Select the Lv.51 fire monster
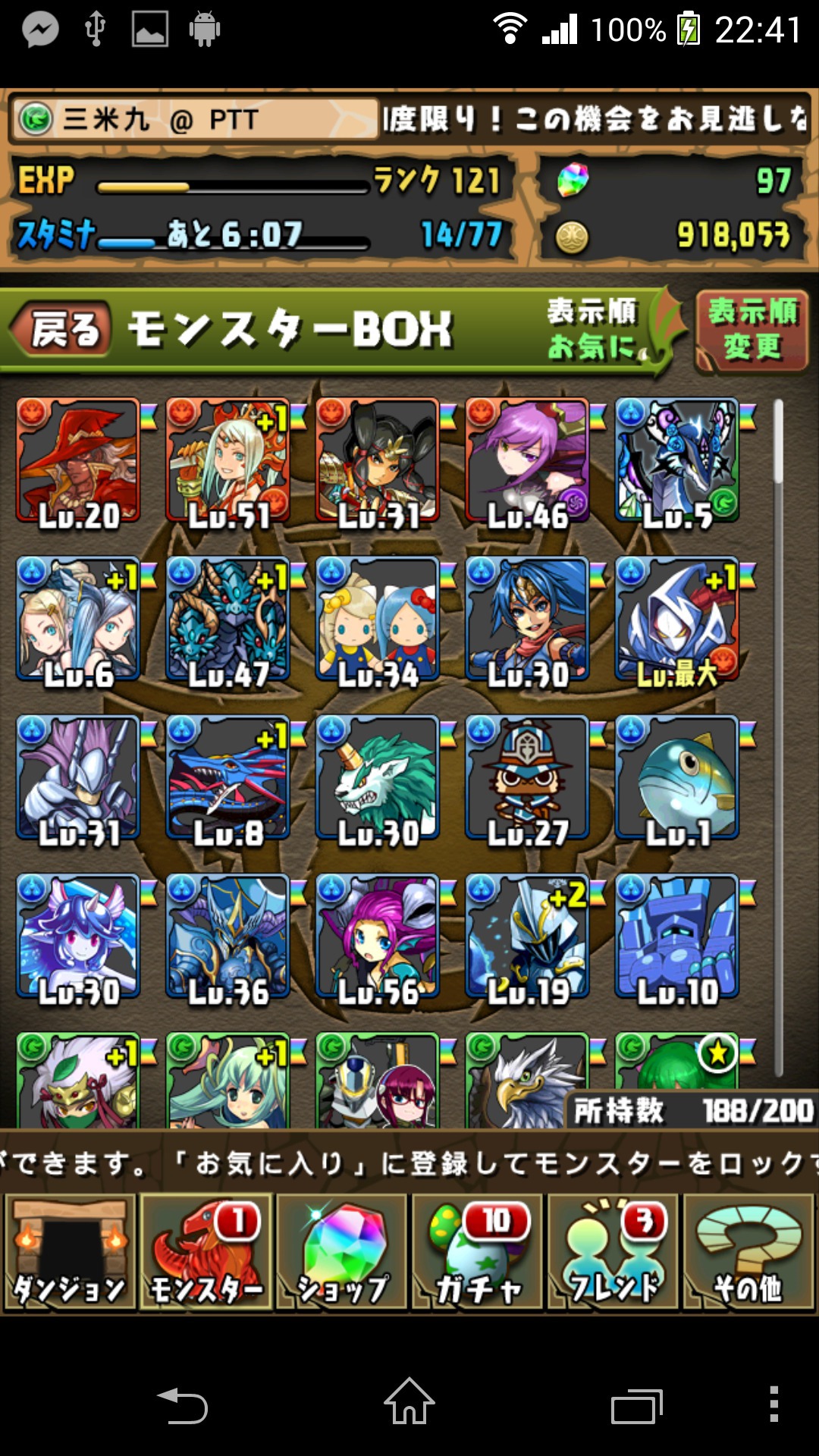The height and width of the screenshot is (1456, 819). pyautogui.click(x=228, y=461)
